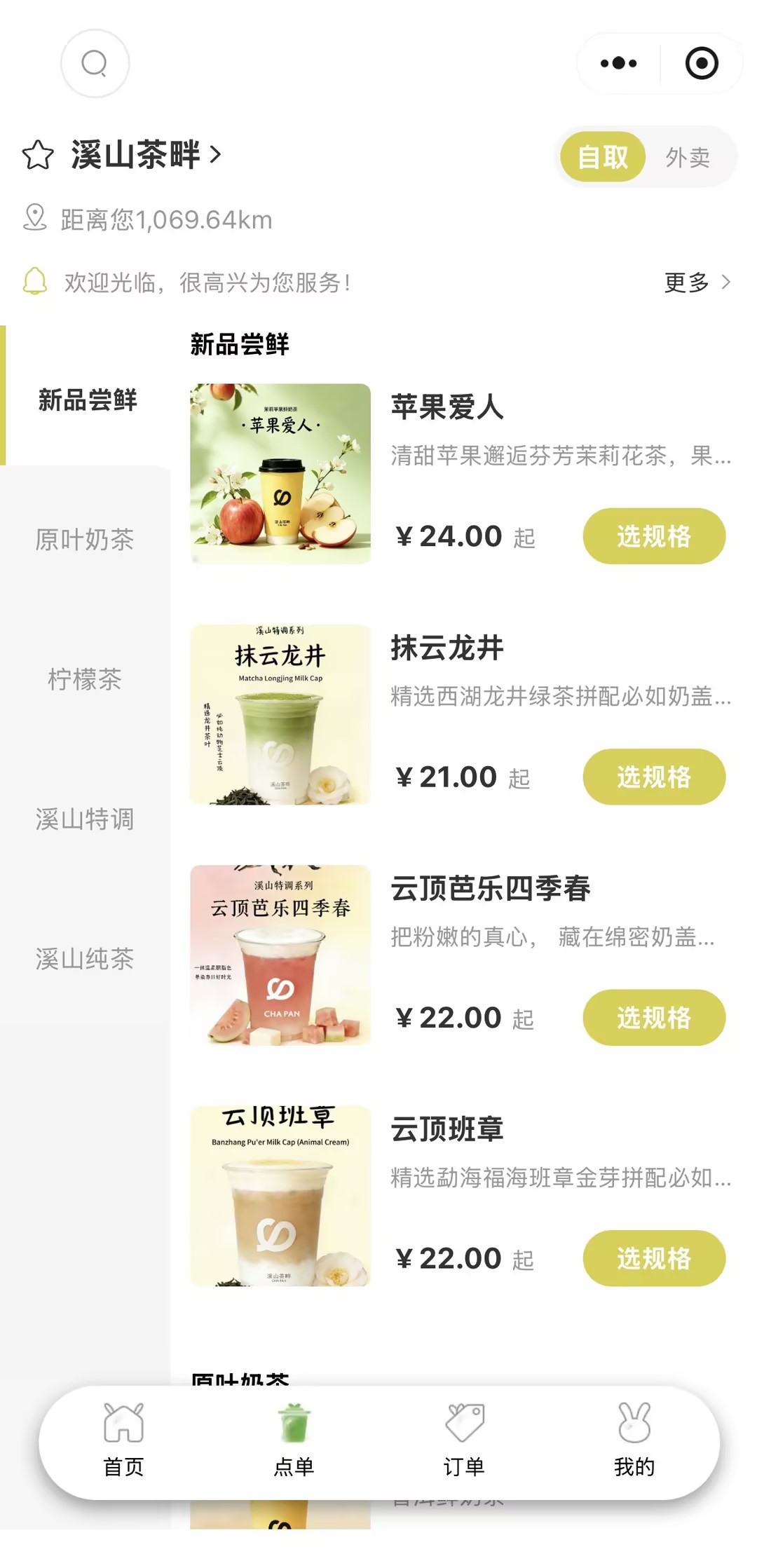The width and height of the screenshot is (757, 1568).
Task: Open the 订单 orders tab
Action: click(464, 1441)
